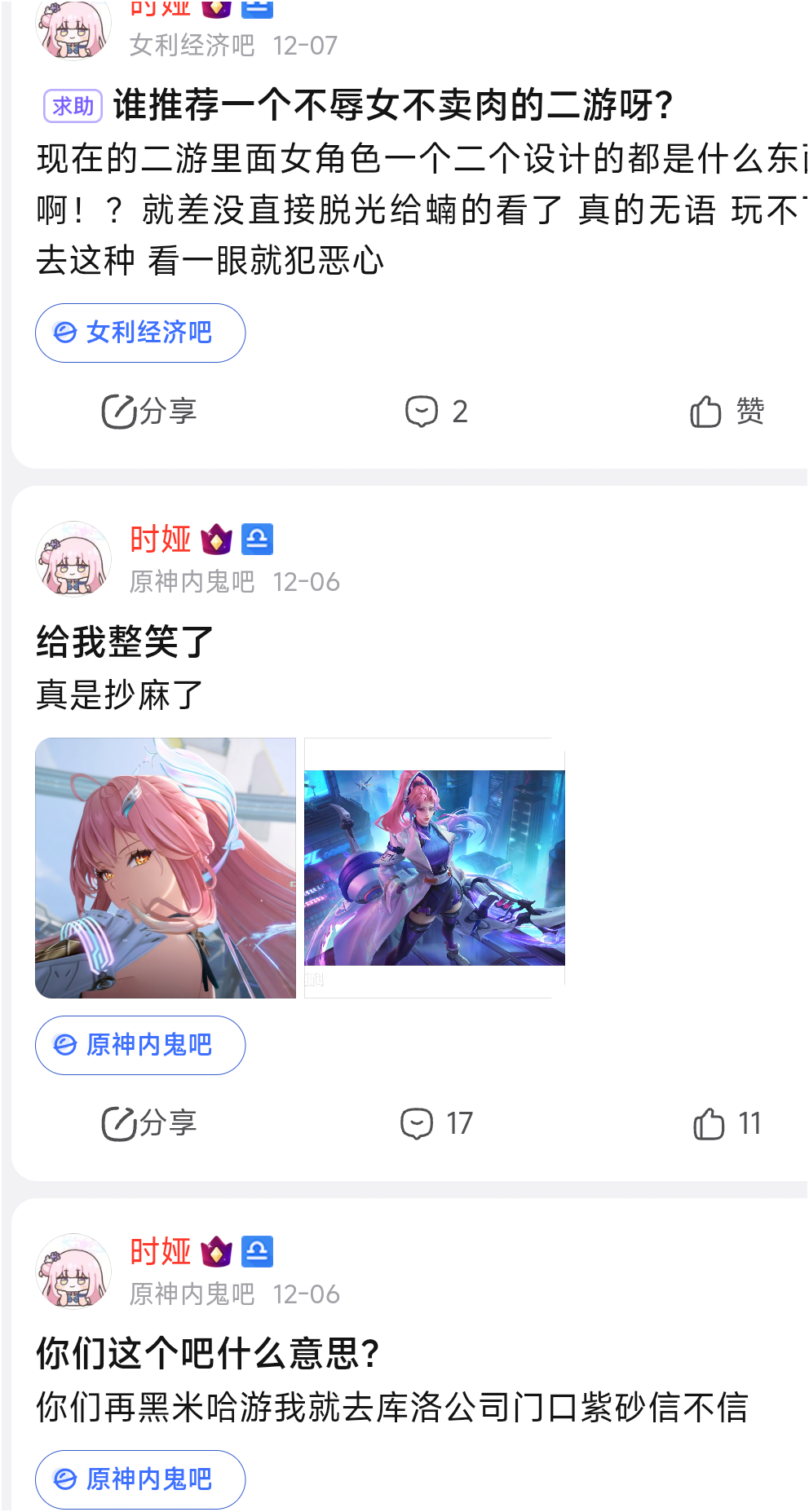Open the 女利经济吧 forum chip

click(140, 333)
